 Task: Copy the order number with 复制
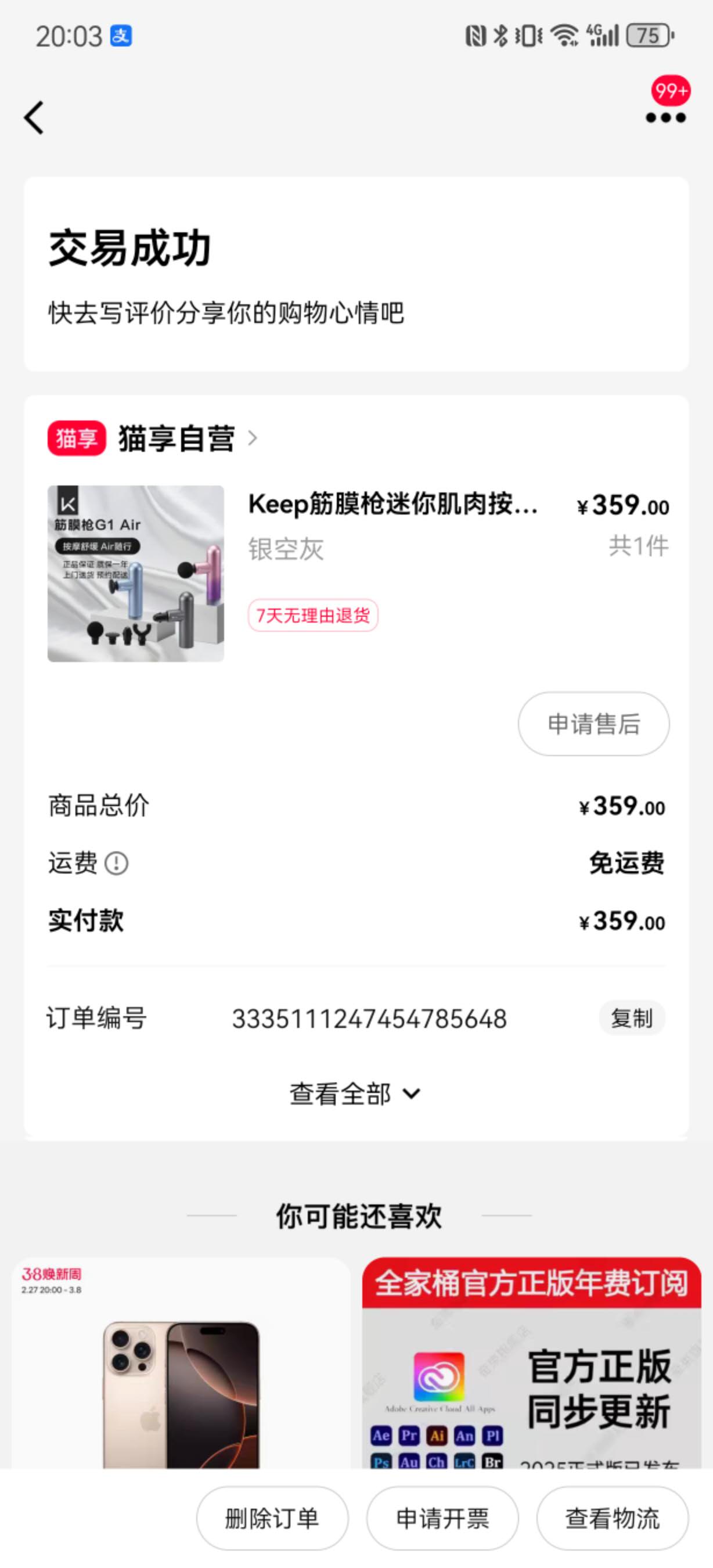pos(632,1017)
